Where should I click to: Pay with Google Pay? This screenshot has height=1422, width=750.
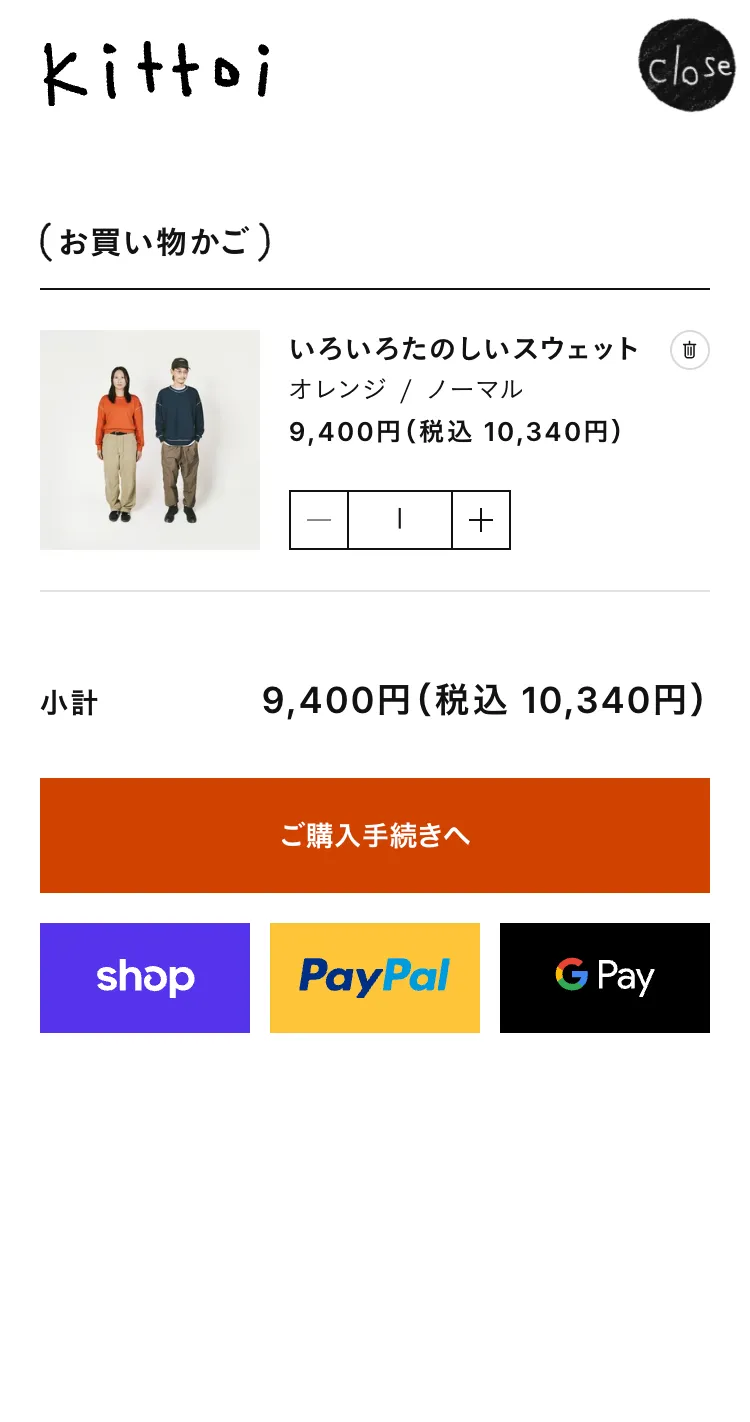click(x=605, y=977)
